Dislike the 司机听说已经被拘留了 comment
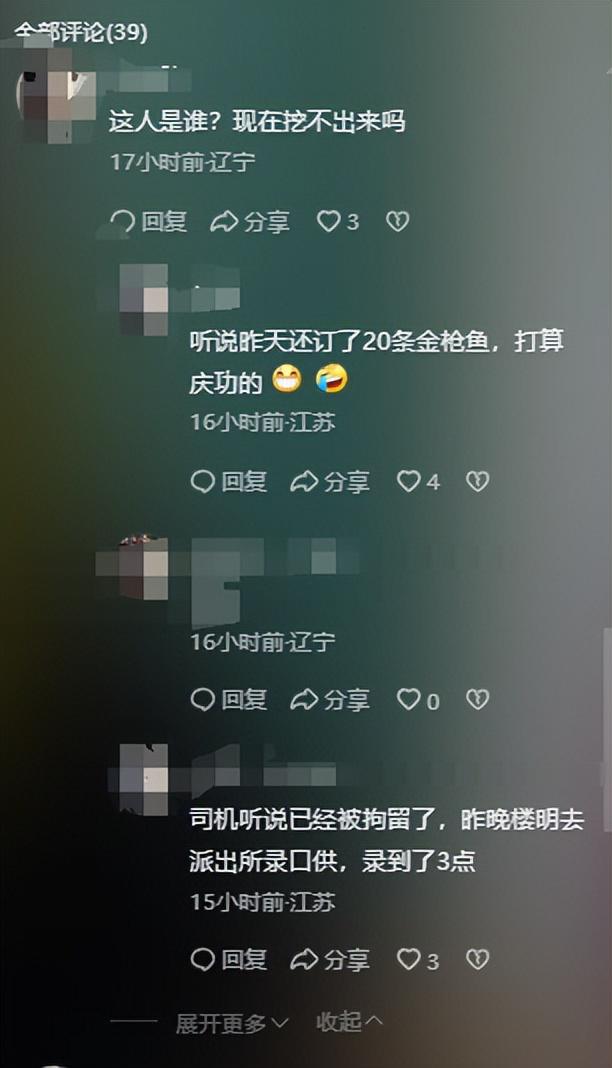612x1068 pixels. coord(478,960)
